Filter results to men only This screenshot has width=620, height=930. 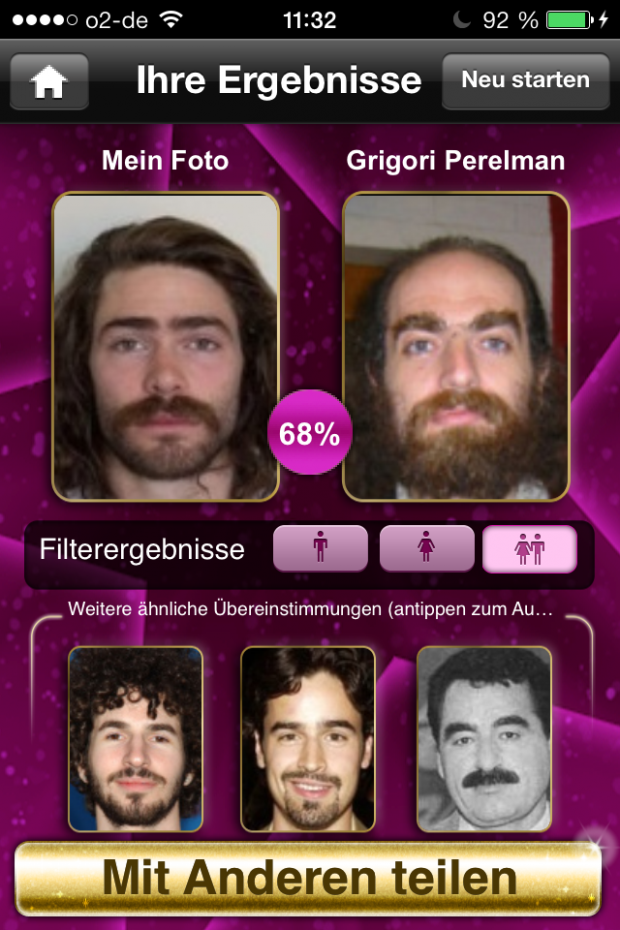pos(320,548)
